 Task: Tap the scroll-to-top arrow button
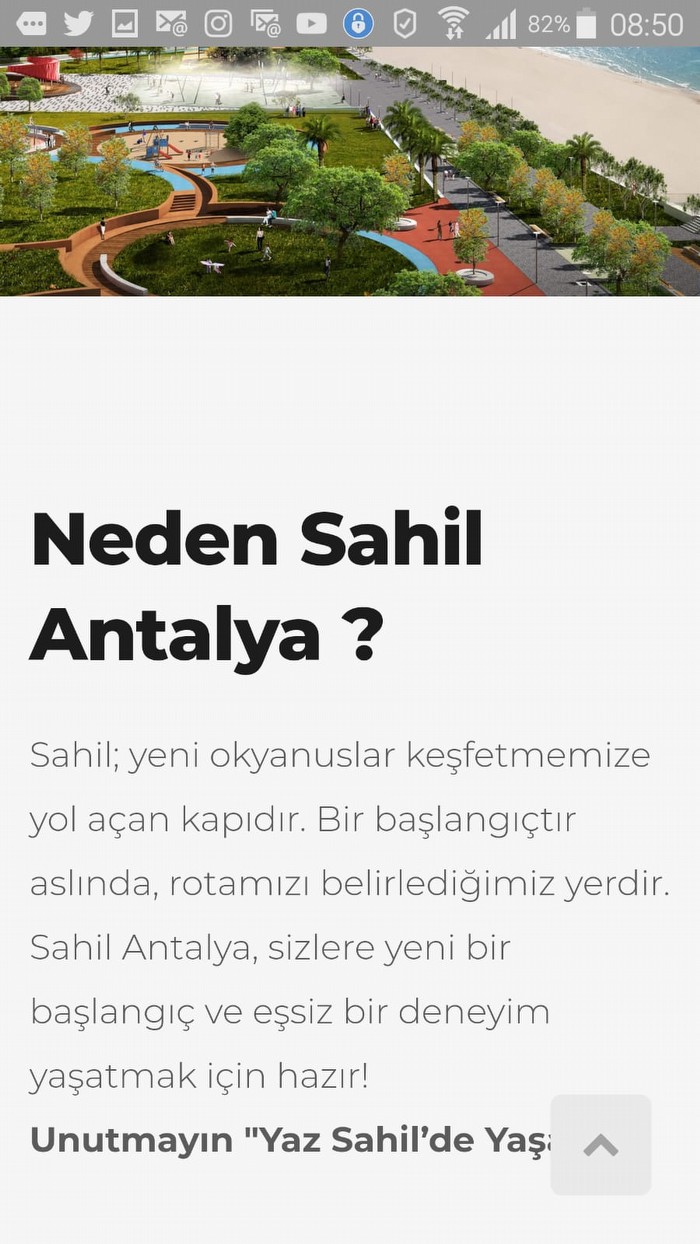click(600, 1144)
